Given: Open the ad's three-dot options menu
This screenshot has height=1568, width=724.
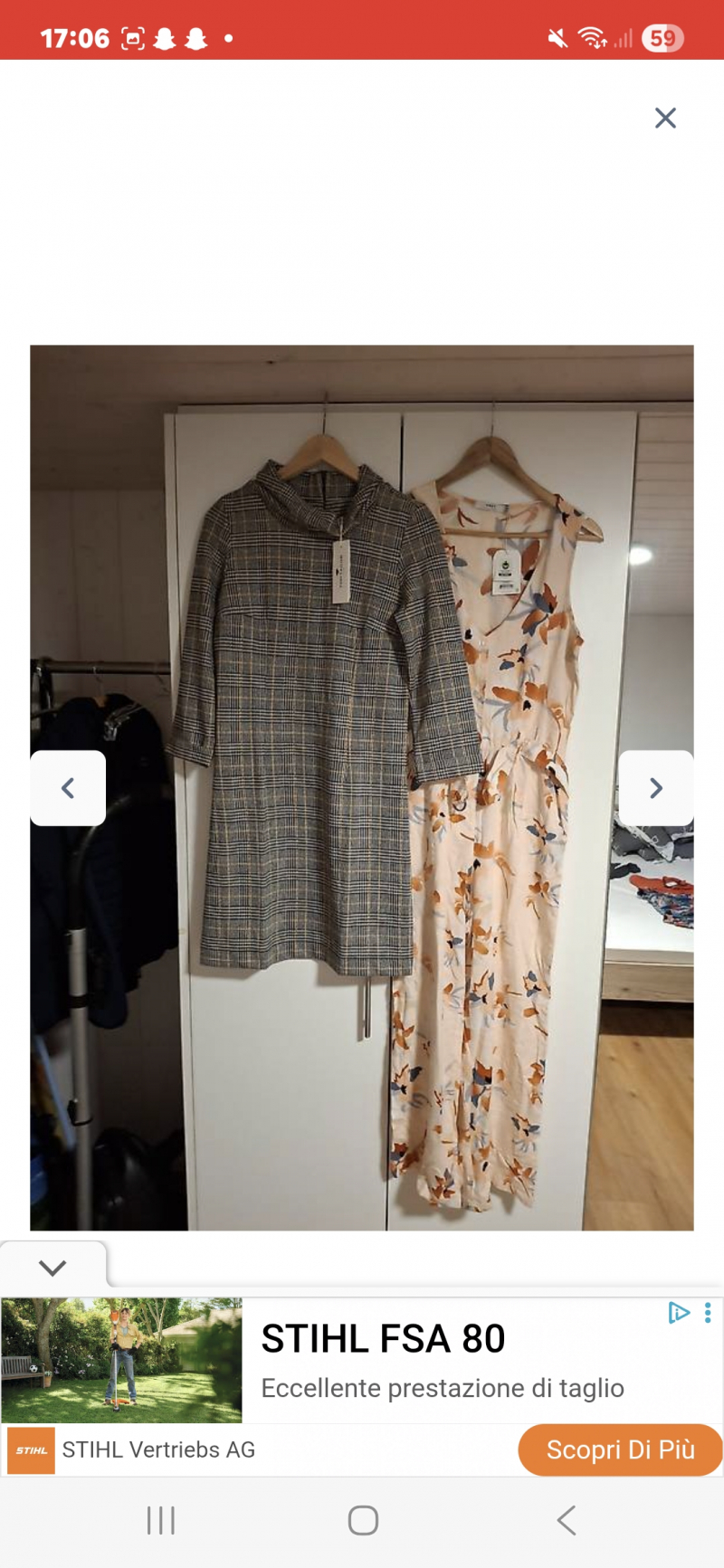Looking at the screenshot, I should (x=708, y=1312).
